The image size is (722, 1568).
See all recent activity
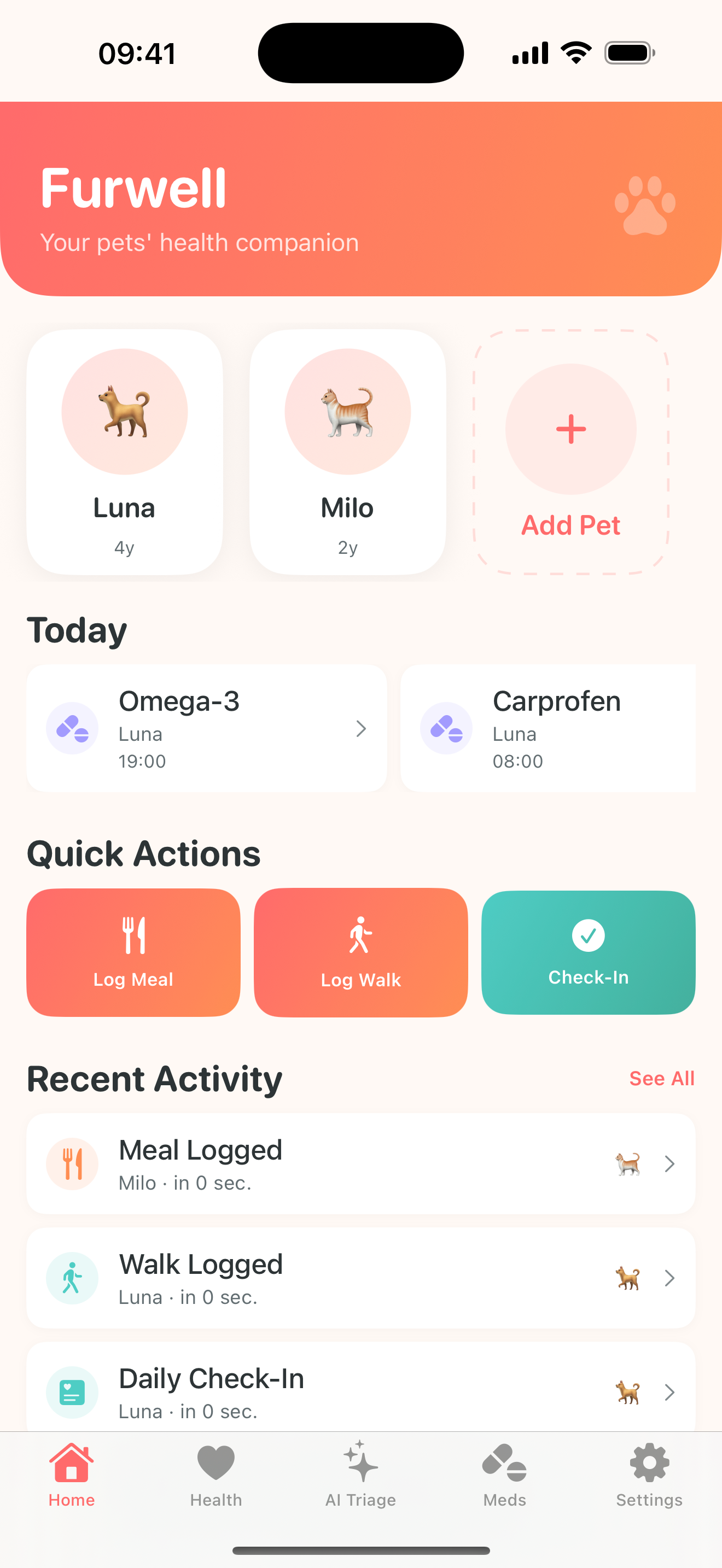[x=661, y=1079]
